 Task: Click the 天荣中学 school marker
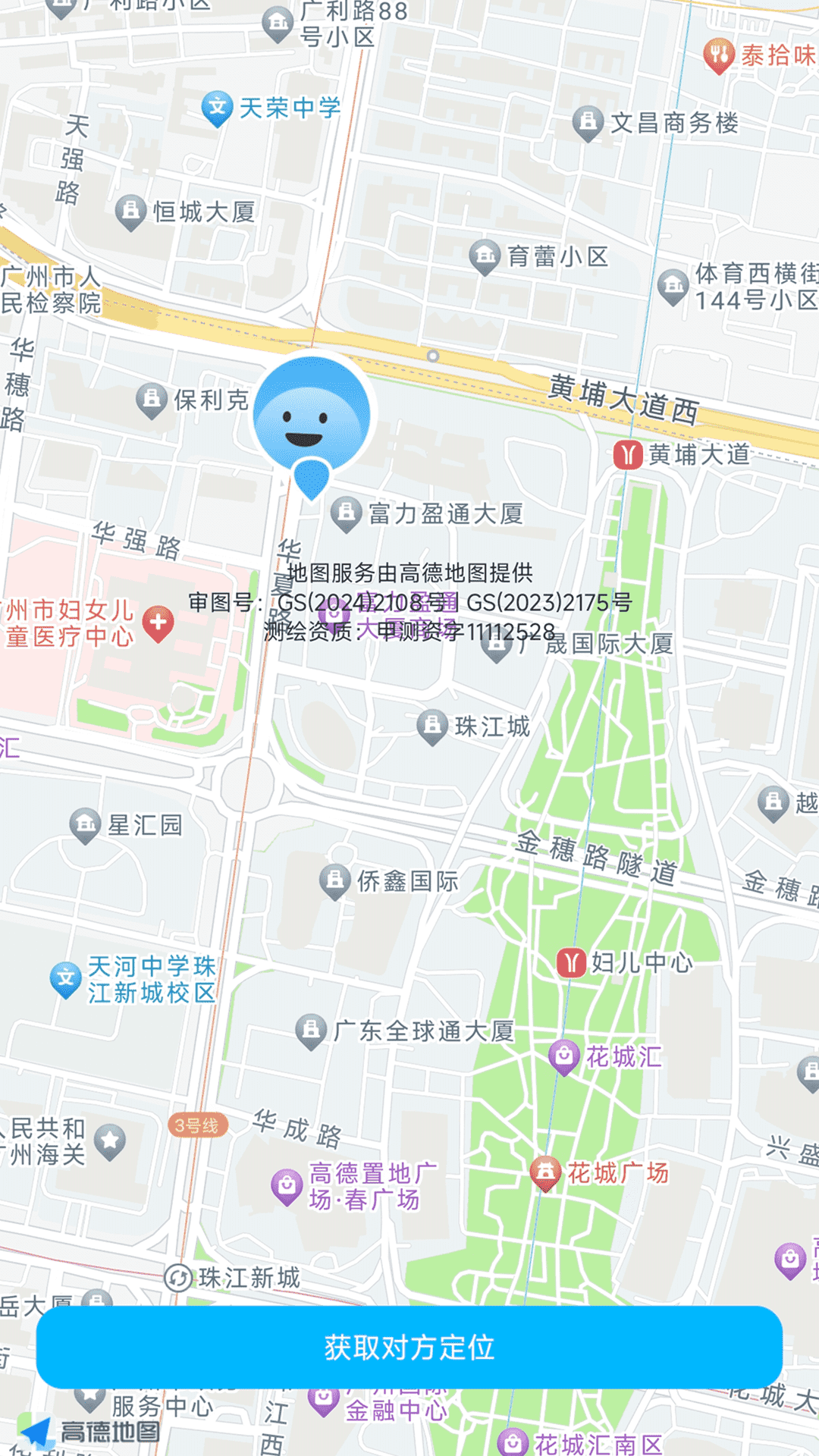216,106
